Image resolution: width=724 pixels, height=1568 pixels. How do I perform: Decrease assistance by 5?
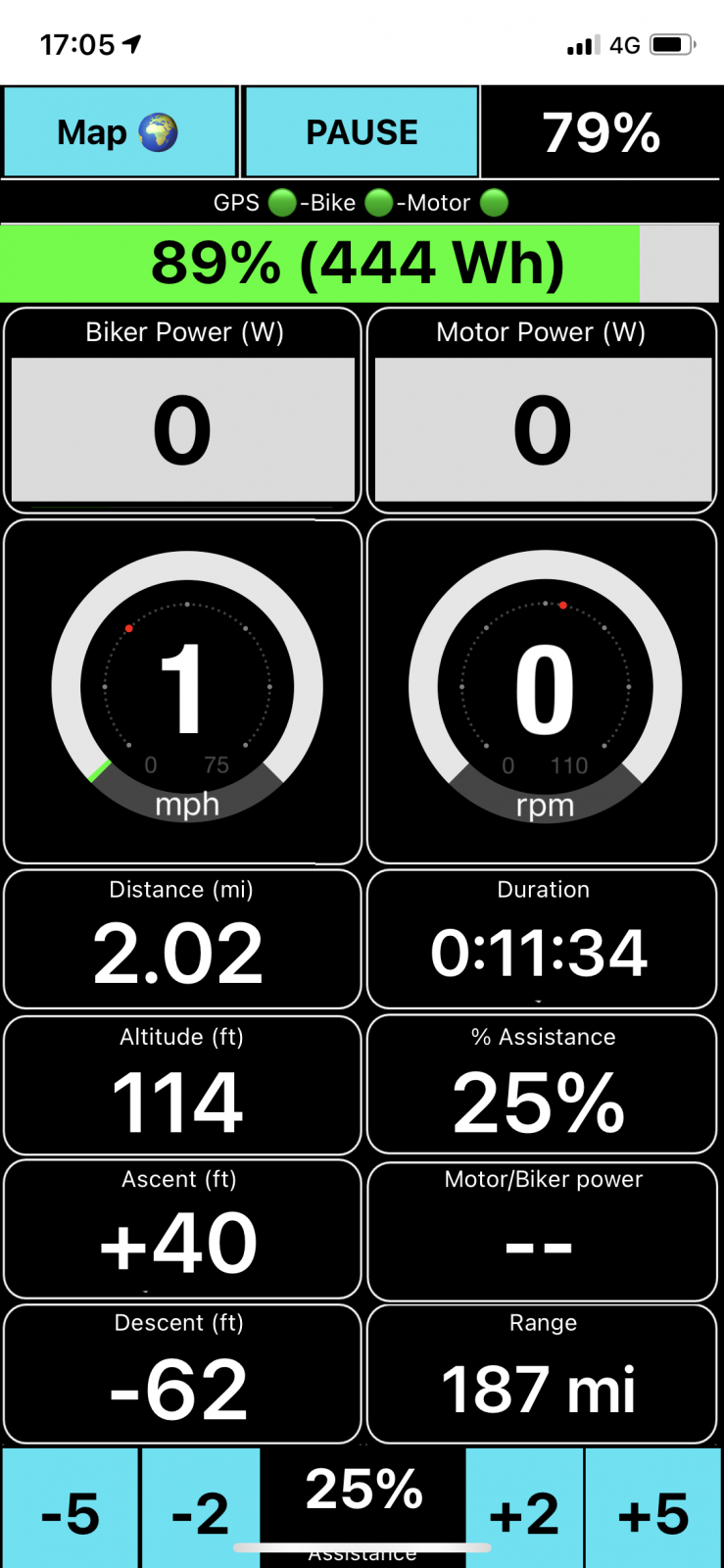click(x=70, y=1509)
